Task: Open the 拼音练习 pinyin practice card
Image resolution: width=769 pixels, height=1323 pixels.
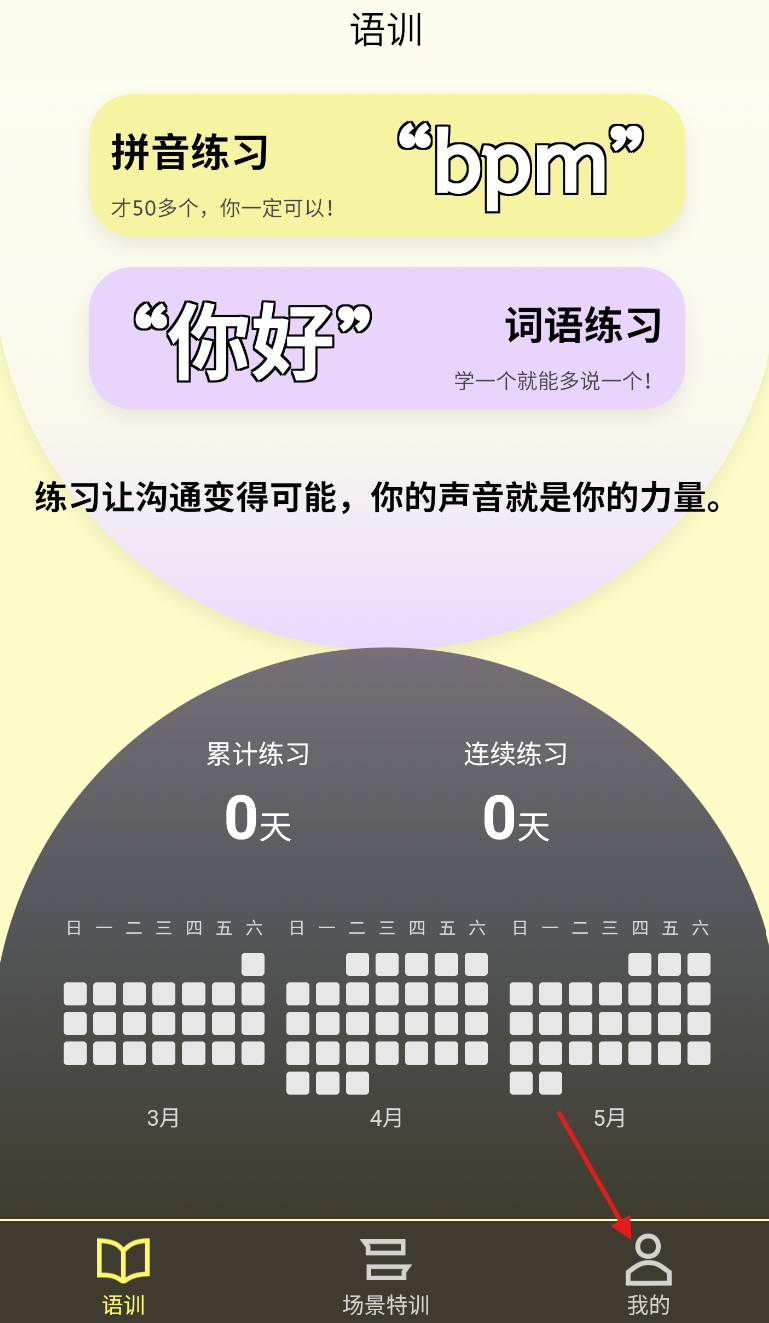Action: tap(387, 165)
